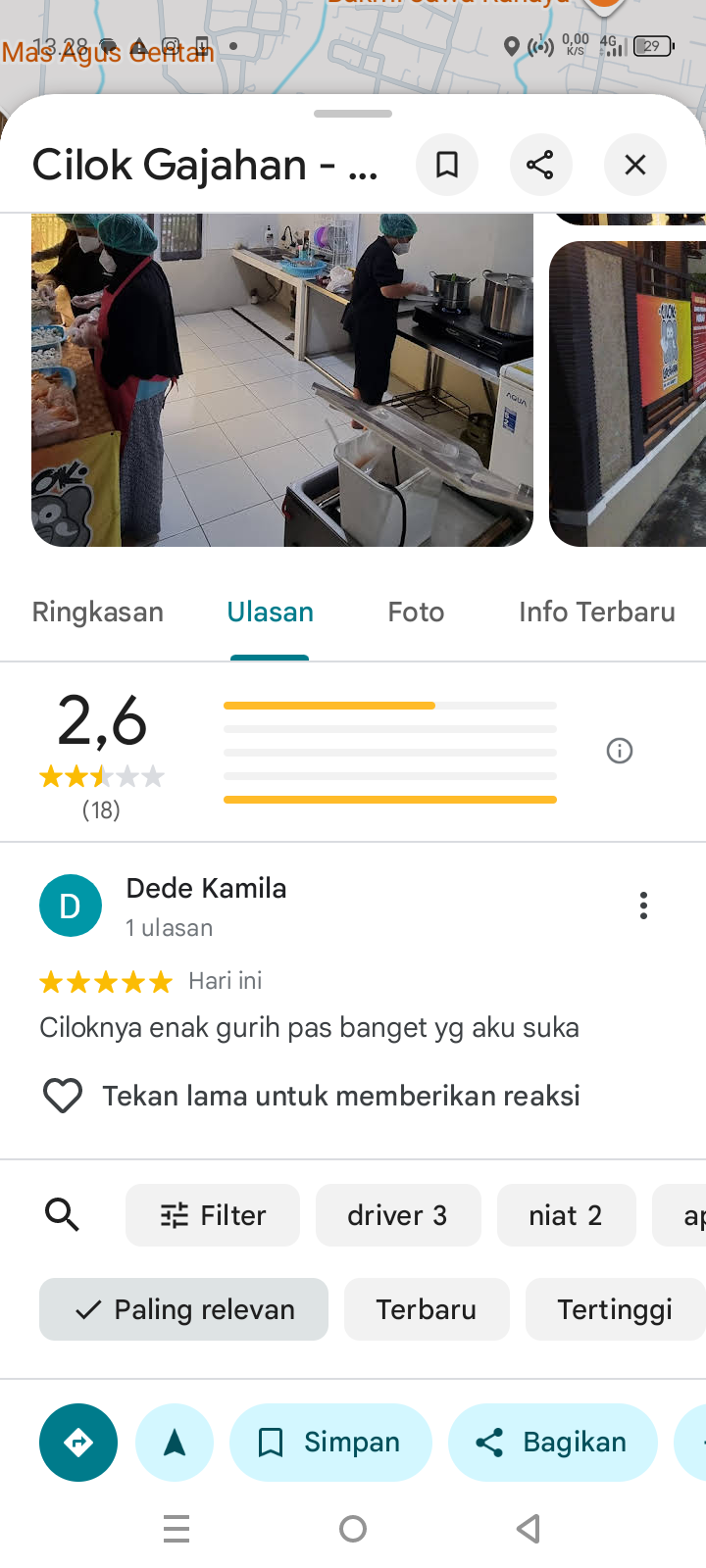The image size is (706, 1568).
Task: Search within reviews
Action: point(63,1215)
